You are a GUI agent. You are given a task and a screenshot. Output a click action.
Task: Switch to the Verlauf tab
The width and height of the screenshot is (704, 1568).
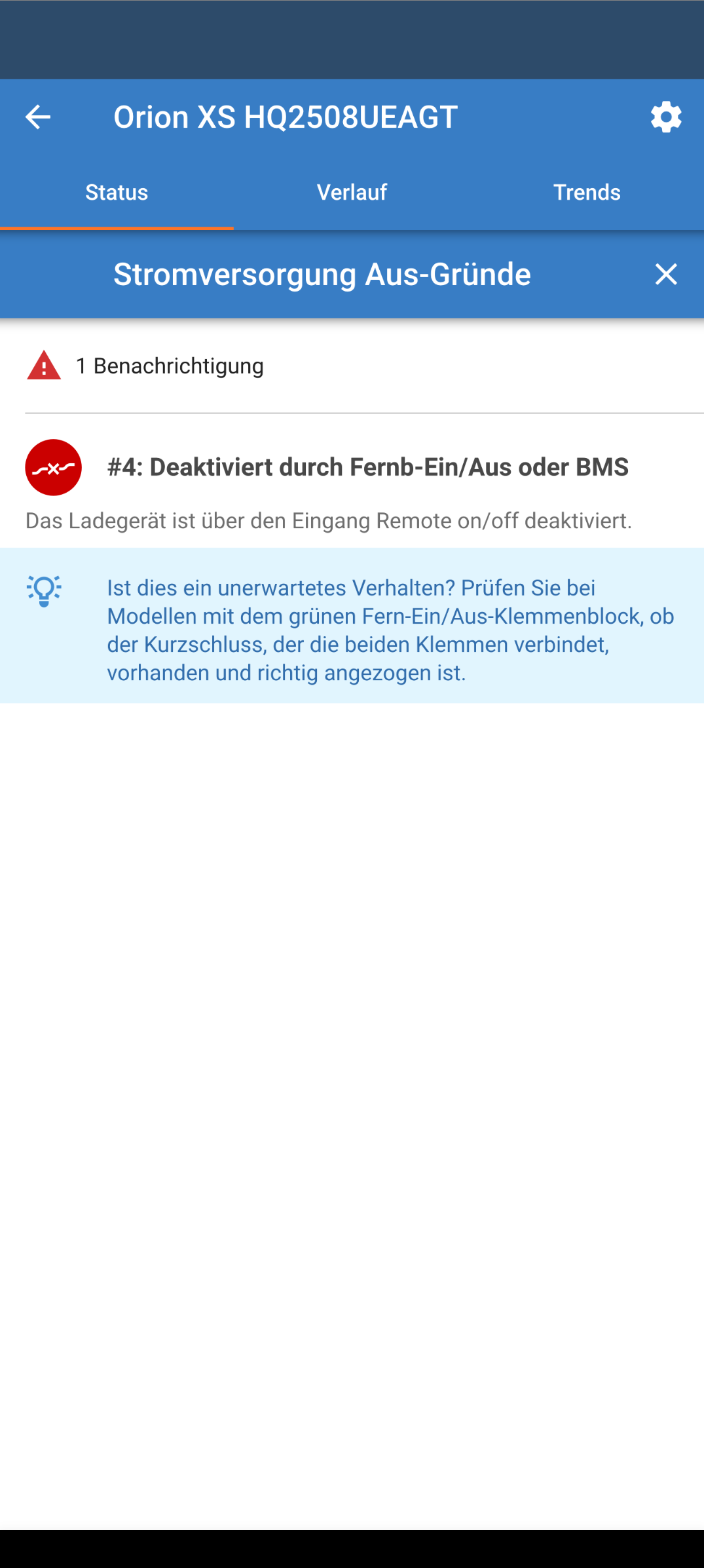pyautogui.click(x=352, y=193)
